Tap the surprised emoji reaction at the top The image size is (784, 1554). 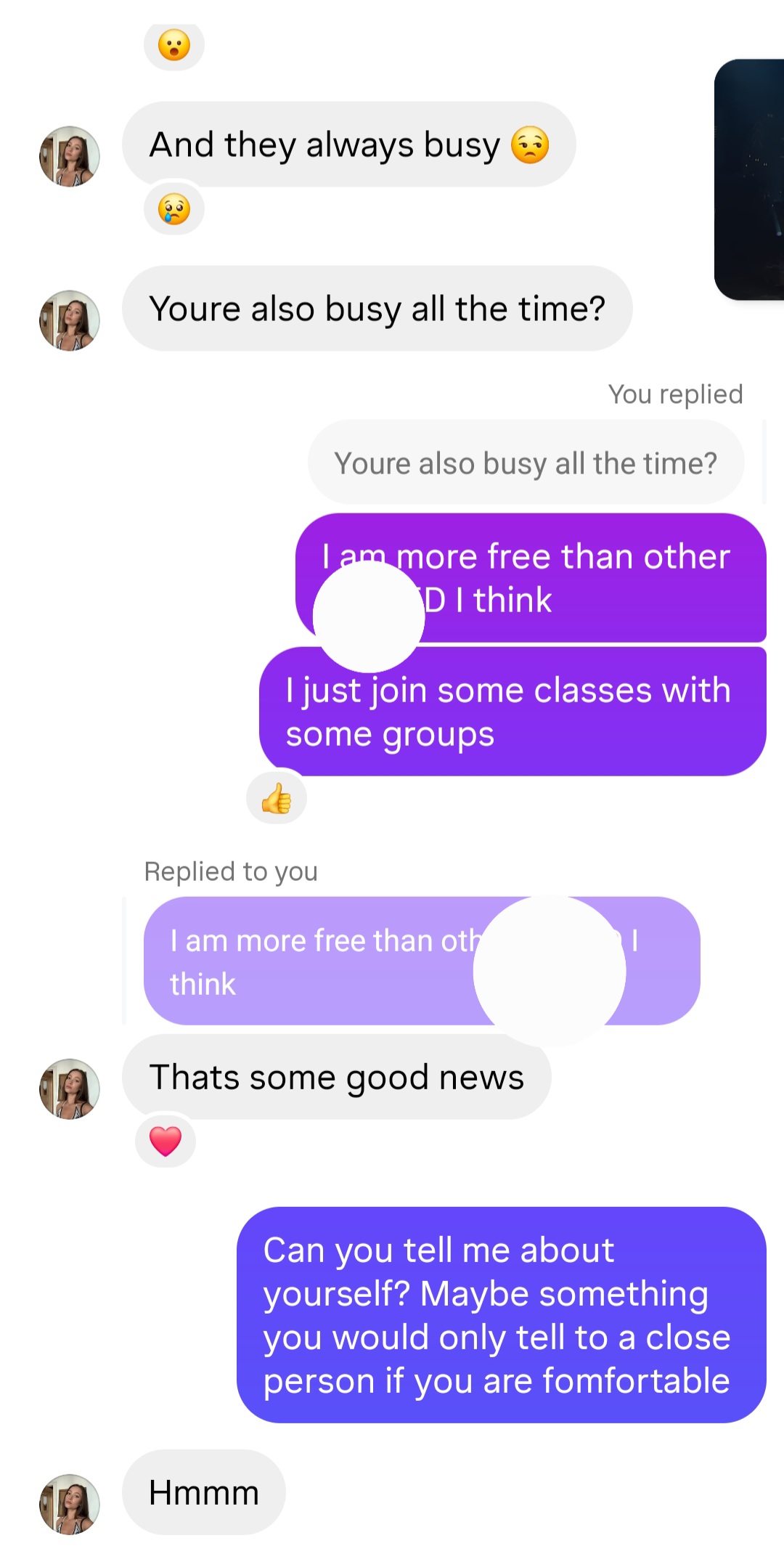[x=174, y=46]
